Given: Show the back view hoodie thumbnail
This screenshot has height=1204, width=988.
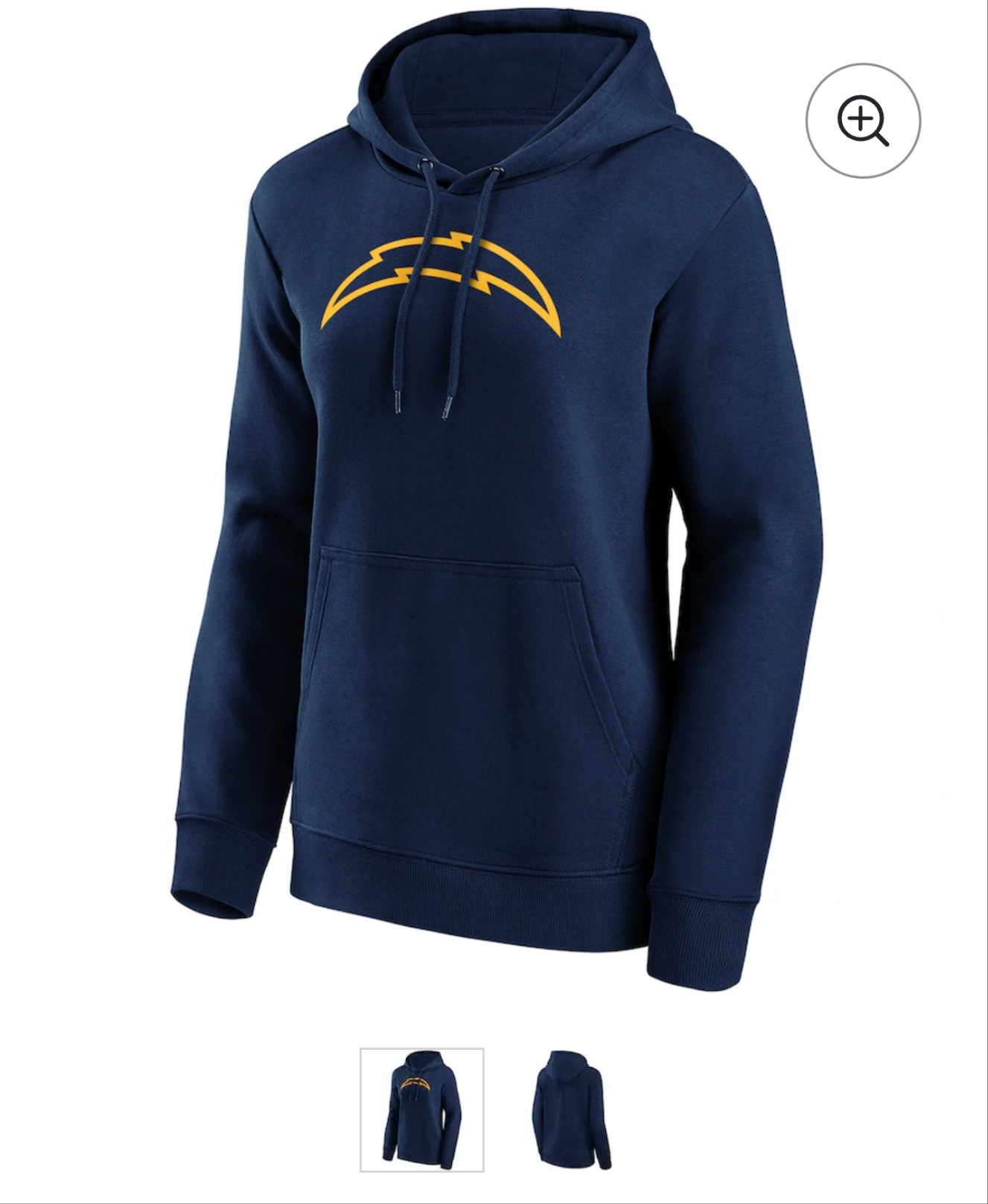Looking at the screenshot, I should click(571, 1109).
